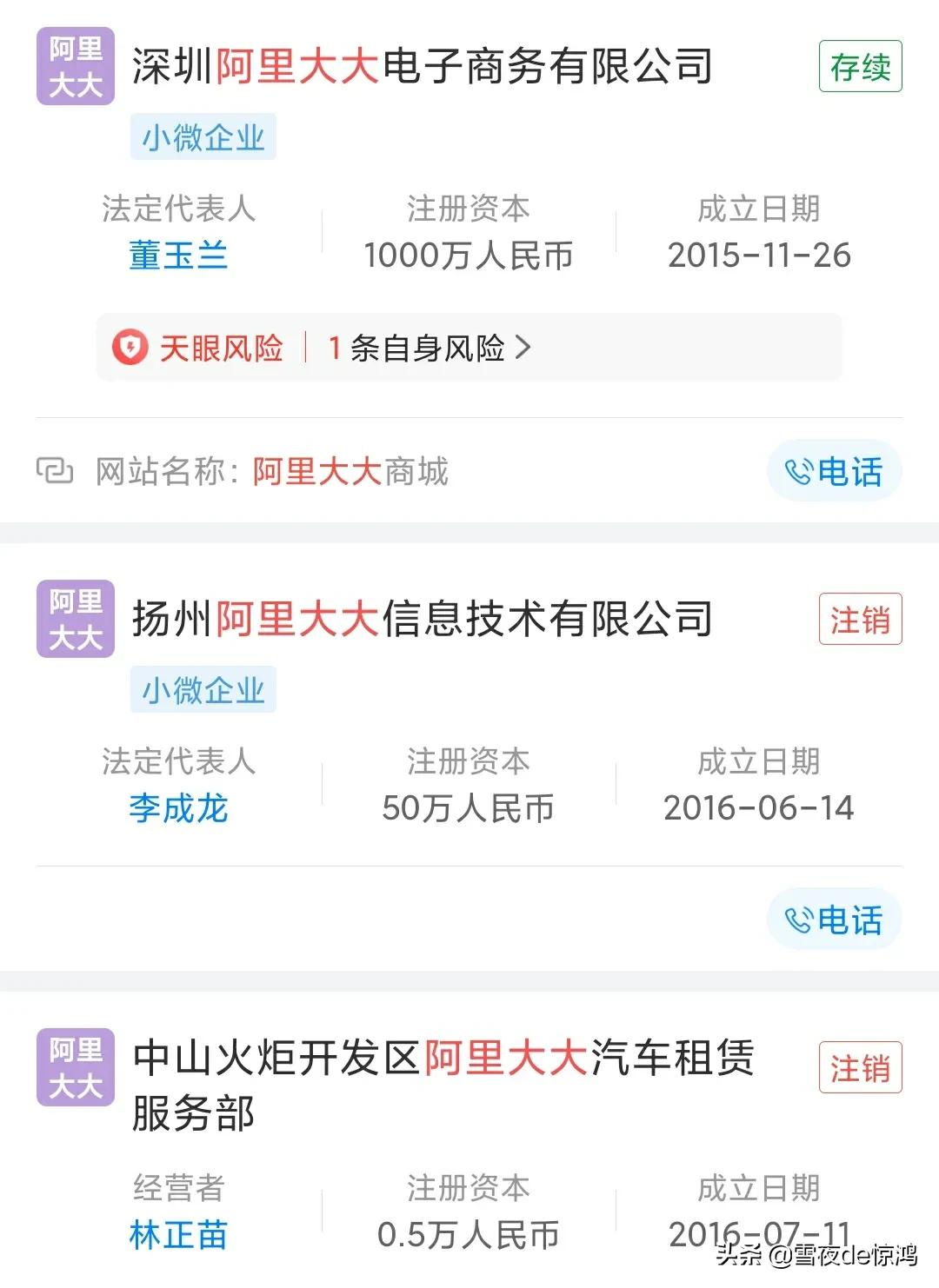This screenshot has width=939, height=1288.
Task: Open 李成龙's legal representative page
Action: coord(179,808)
